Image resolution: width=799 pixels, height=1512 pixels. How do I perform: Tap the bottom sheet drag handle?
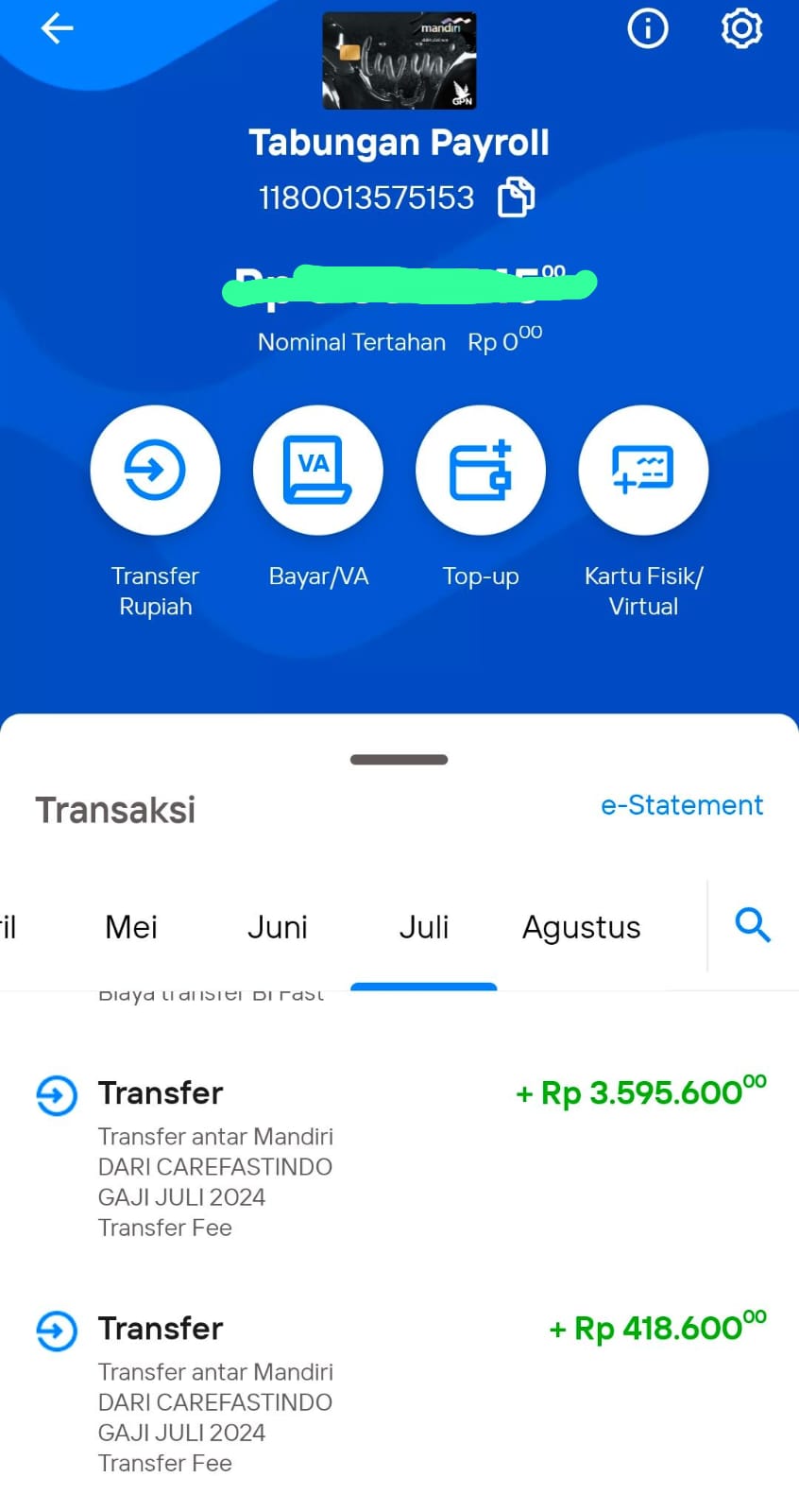coord(399,760)
